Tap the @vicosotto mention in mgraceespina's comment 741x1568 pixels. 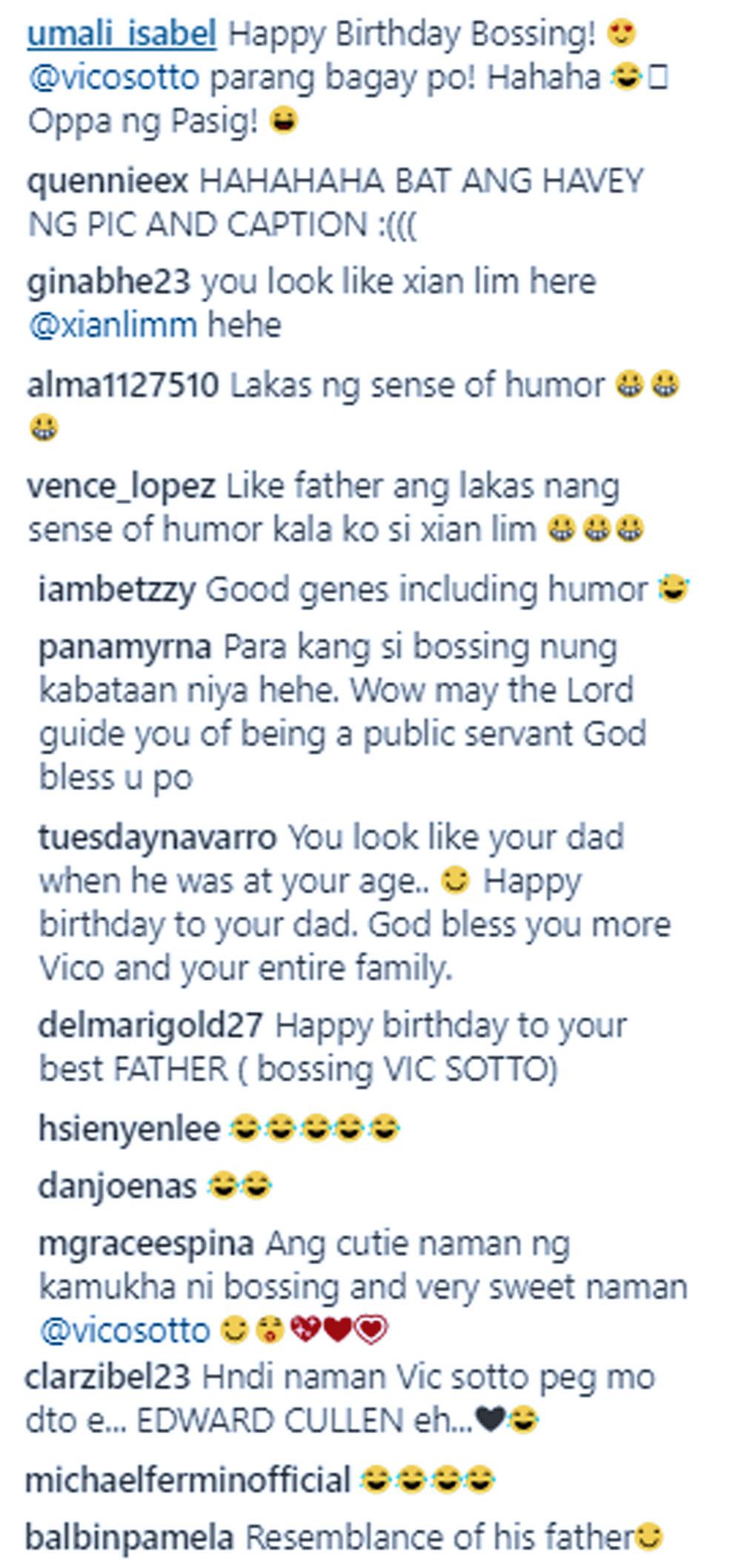124,1332
